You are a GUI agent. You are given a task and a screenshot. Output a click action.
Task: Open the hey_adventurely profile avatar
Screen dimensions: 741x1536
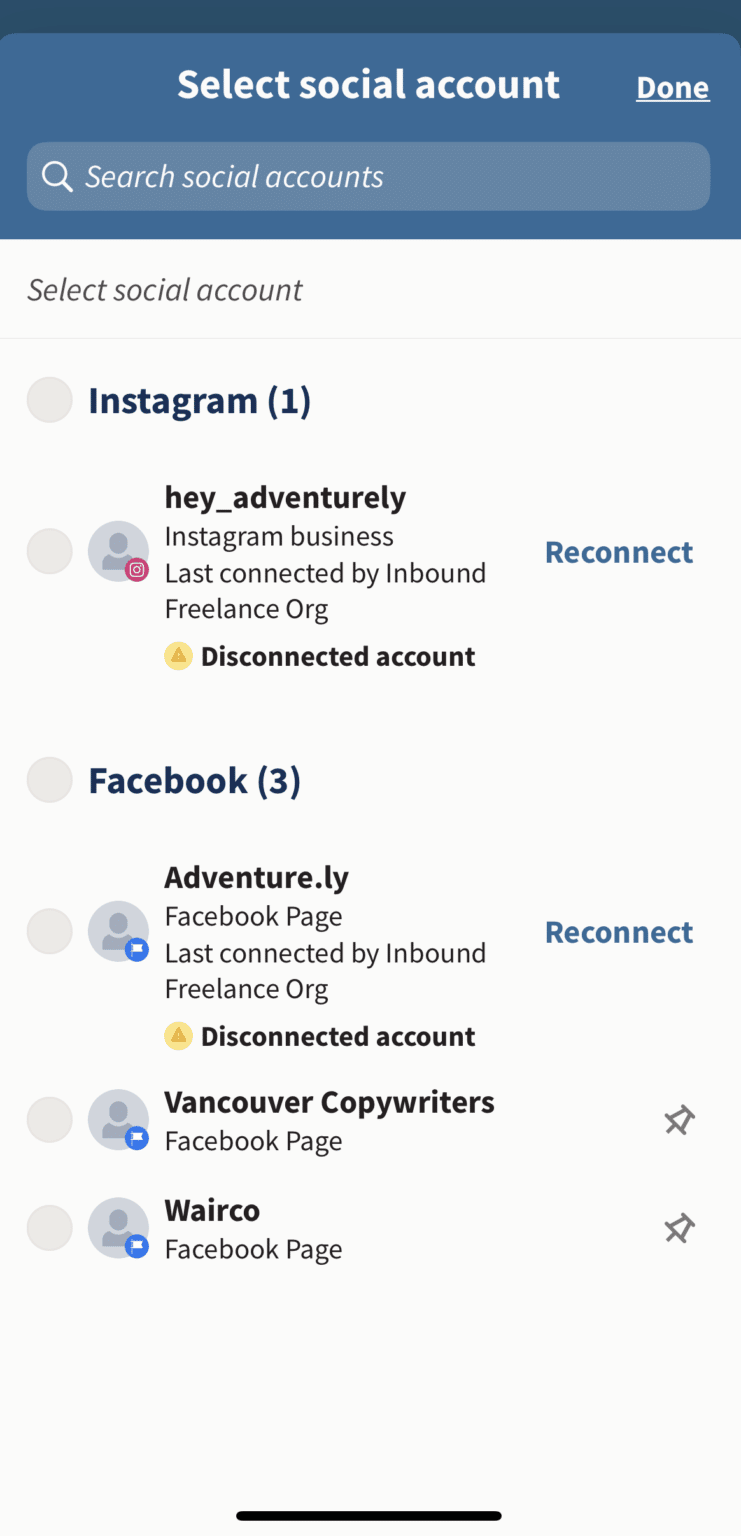118,551
